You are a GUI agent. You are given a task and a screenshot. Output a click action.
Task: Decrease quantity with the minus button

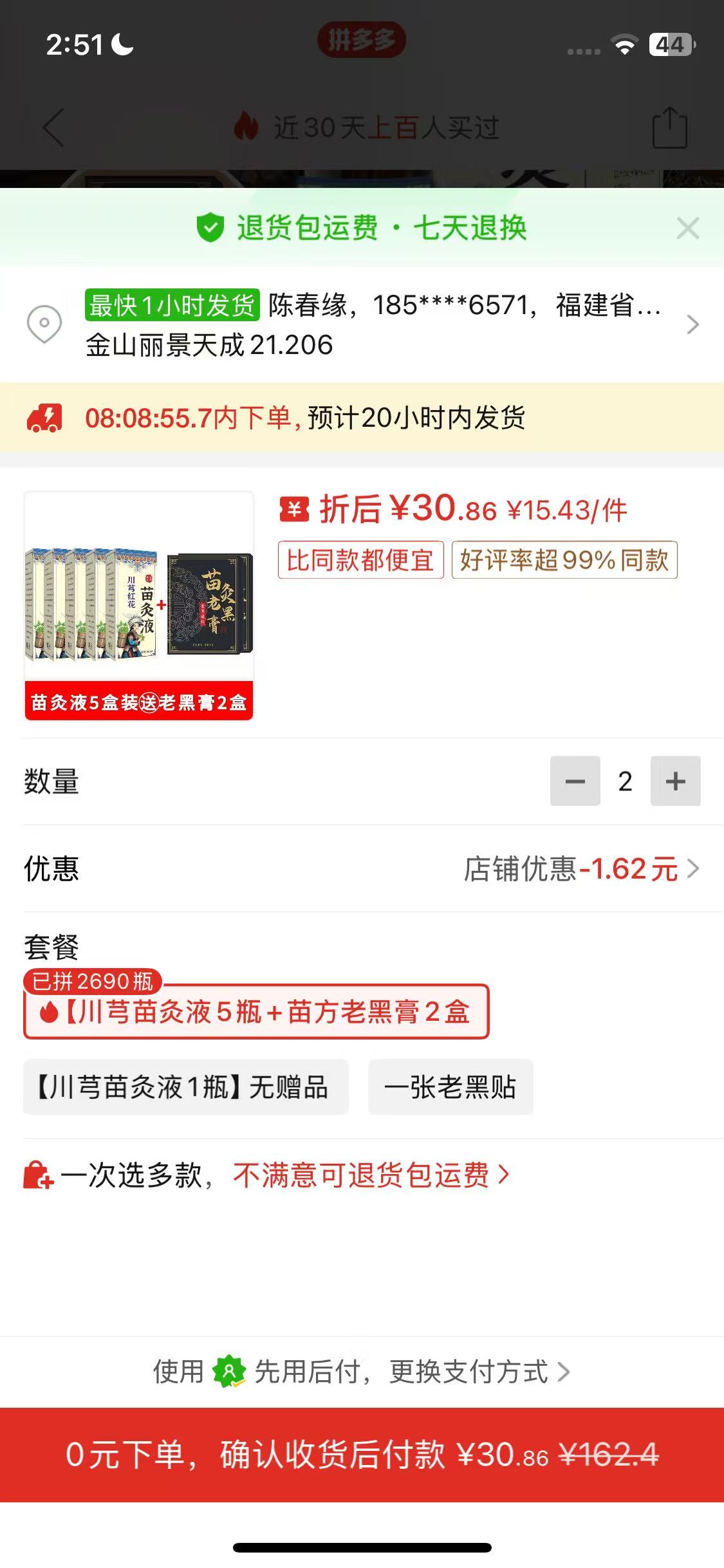(575, 781)
